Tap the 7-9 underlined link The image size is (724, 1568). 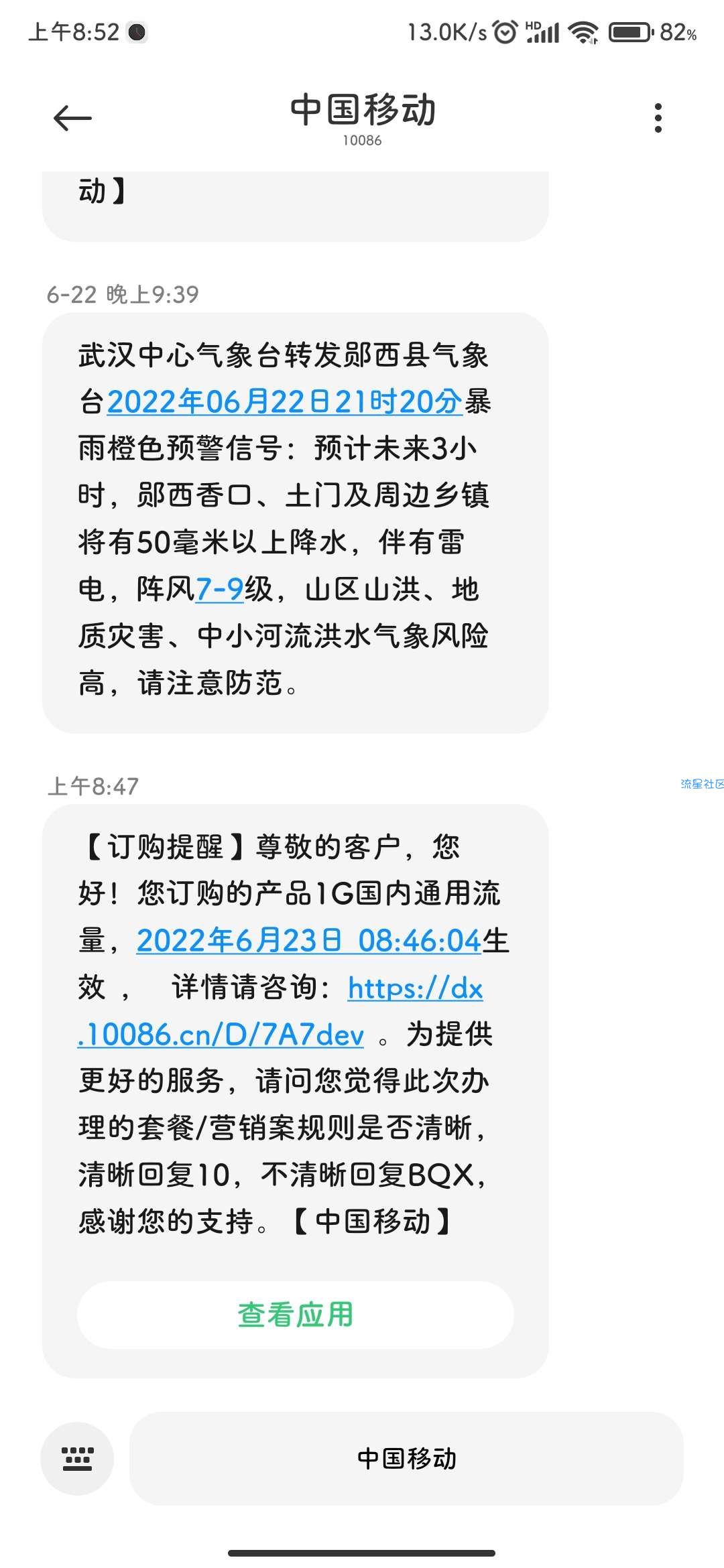[x=219, y=590]
